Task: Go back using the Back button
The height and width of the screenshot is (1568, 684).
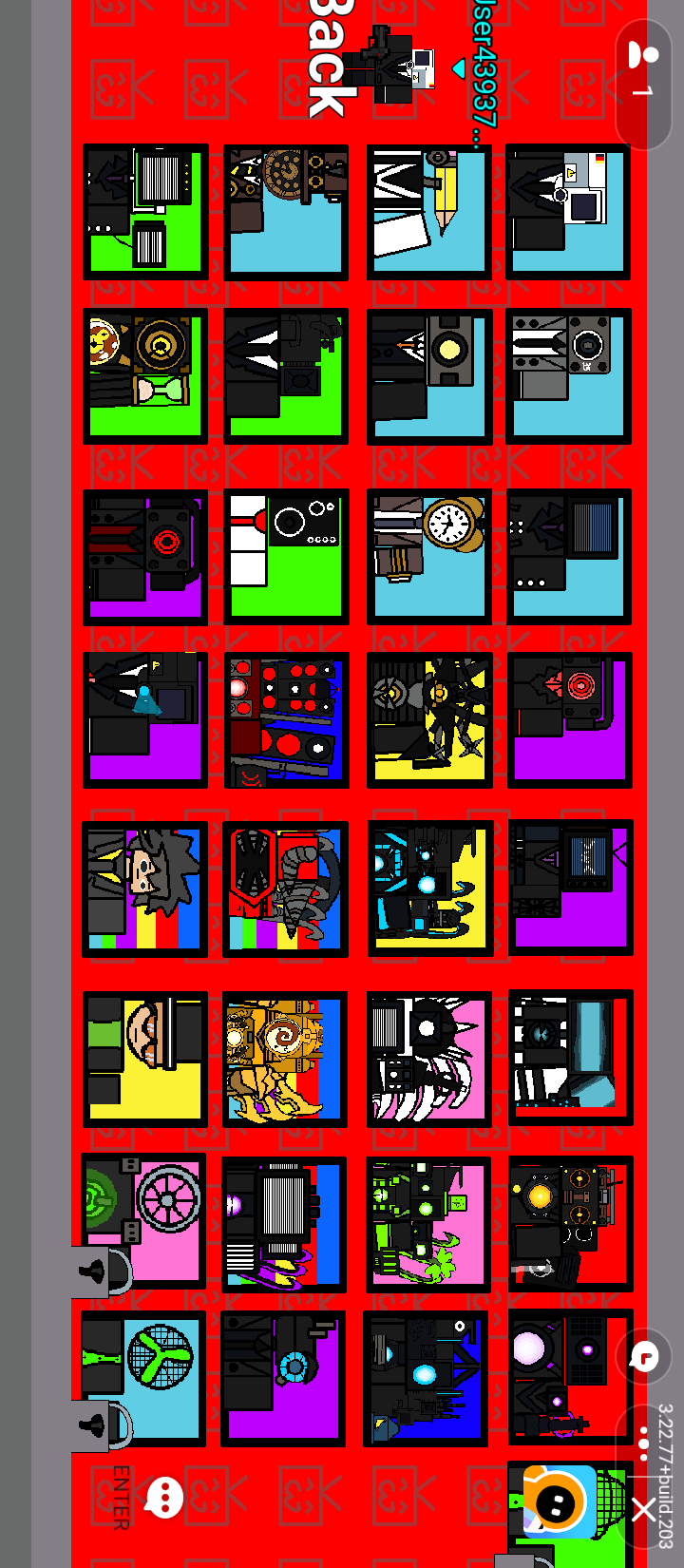Action: coord(331,59)
